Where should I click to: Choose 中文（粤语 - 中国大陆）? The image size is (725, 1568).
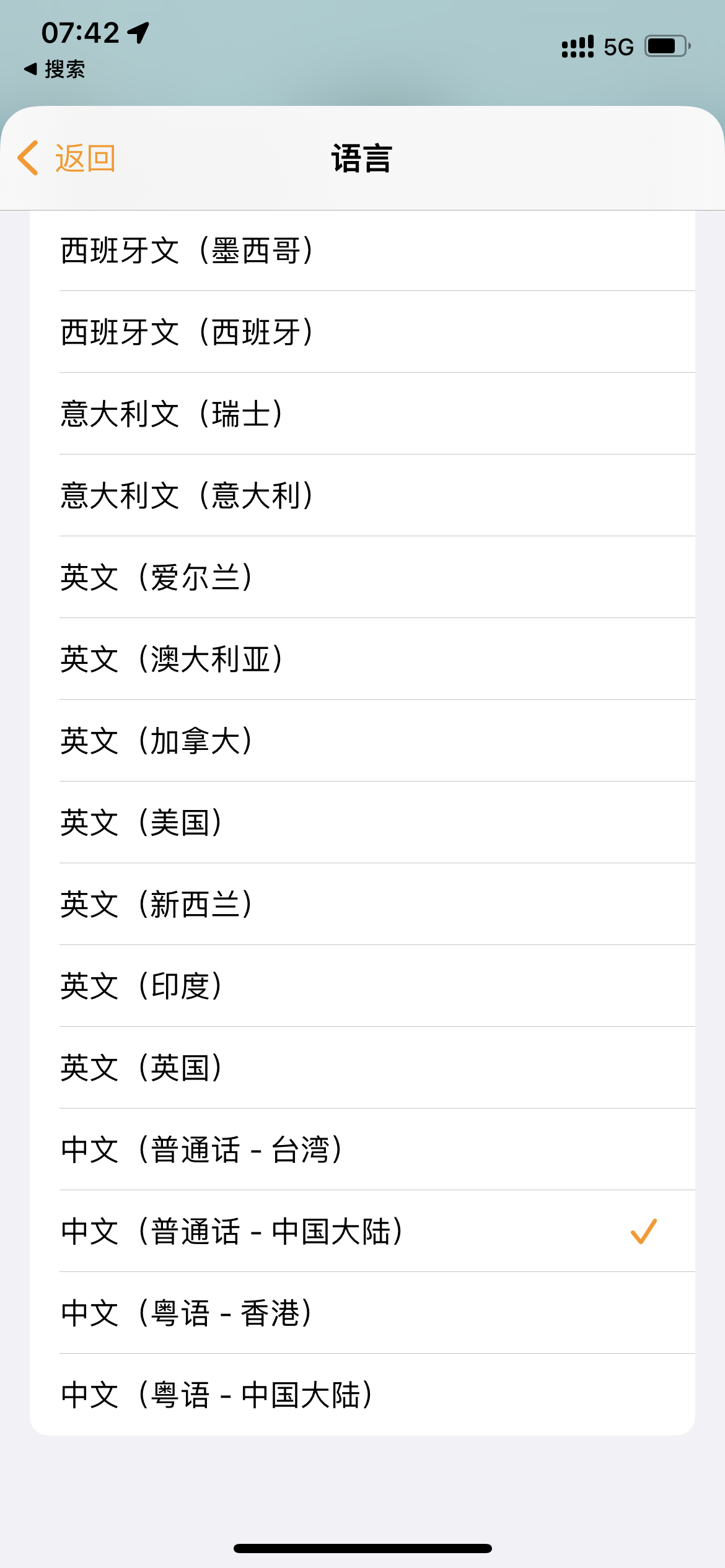click(362, 1395)
